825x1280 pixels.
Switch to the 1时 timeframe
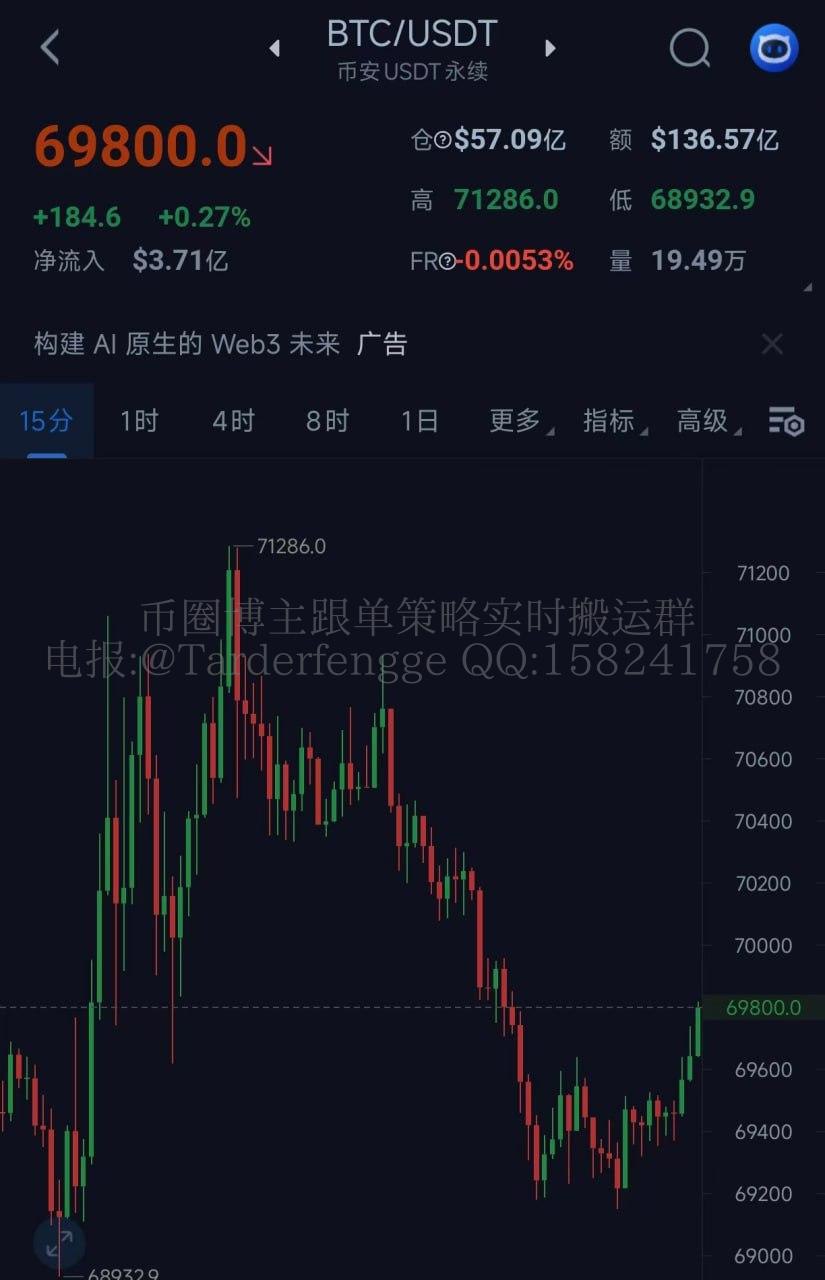point(139,421)
